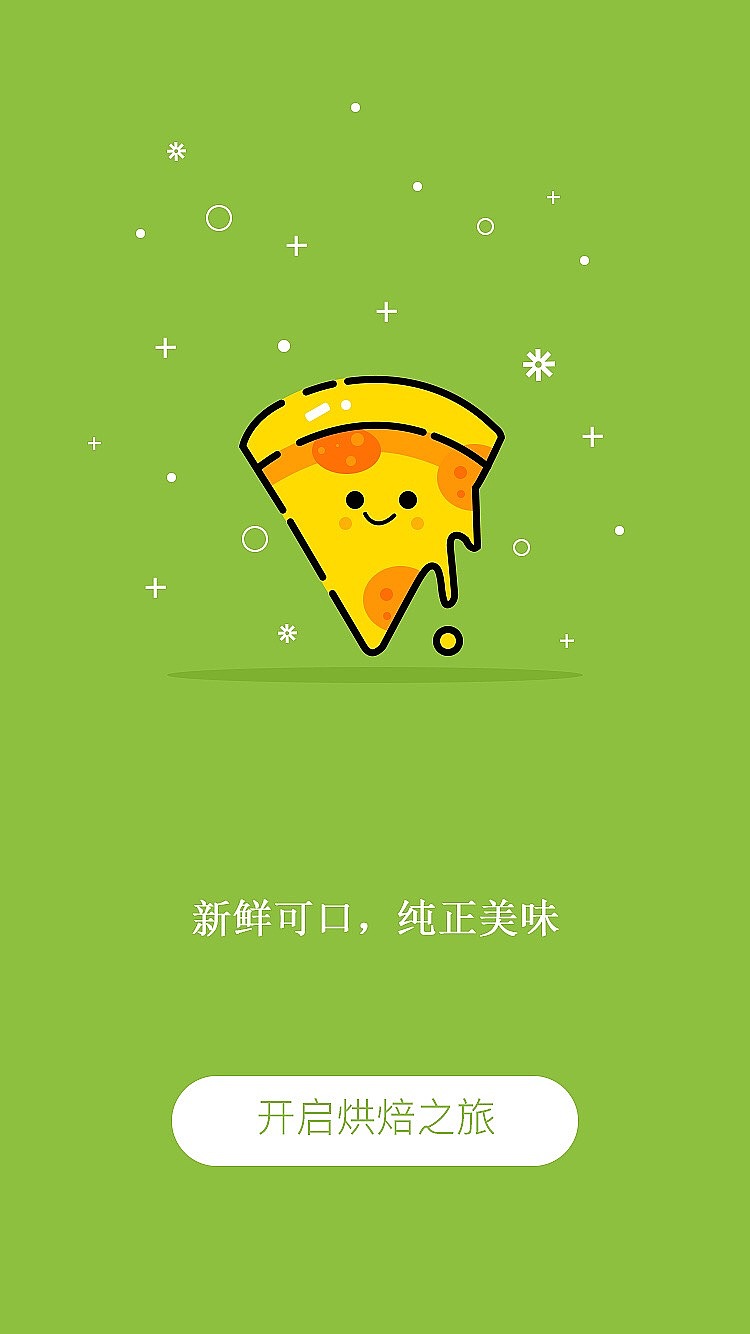Viewport: 750px width, 1334px height.
Task: Click the snowflake icon right of the pizza
Action: (537, 364)
